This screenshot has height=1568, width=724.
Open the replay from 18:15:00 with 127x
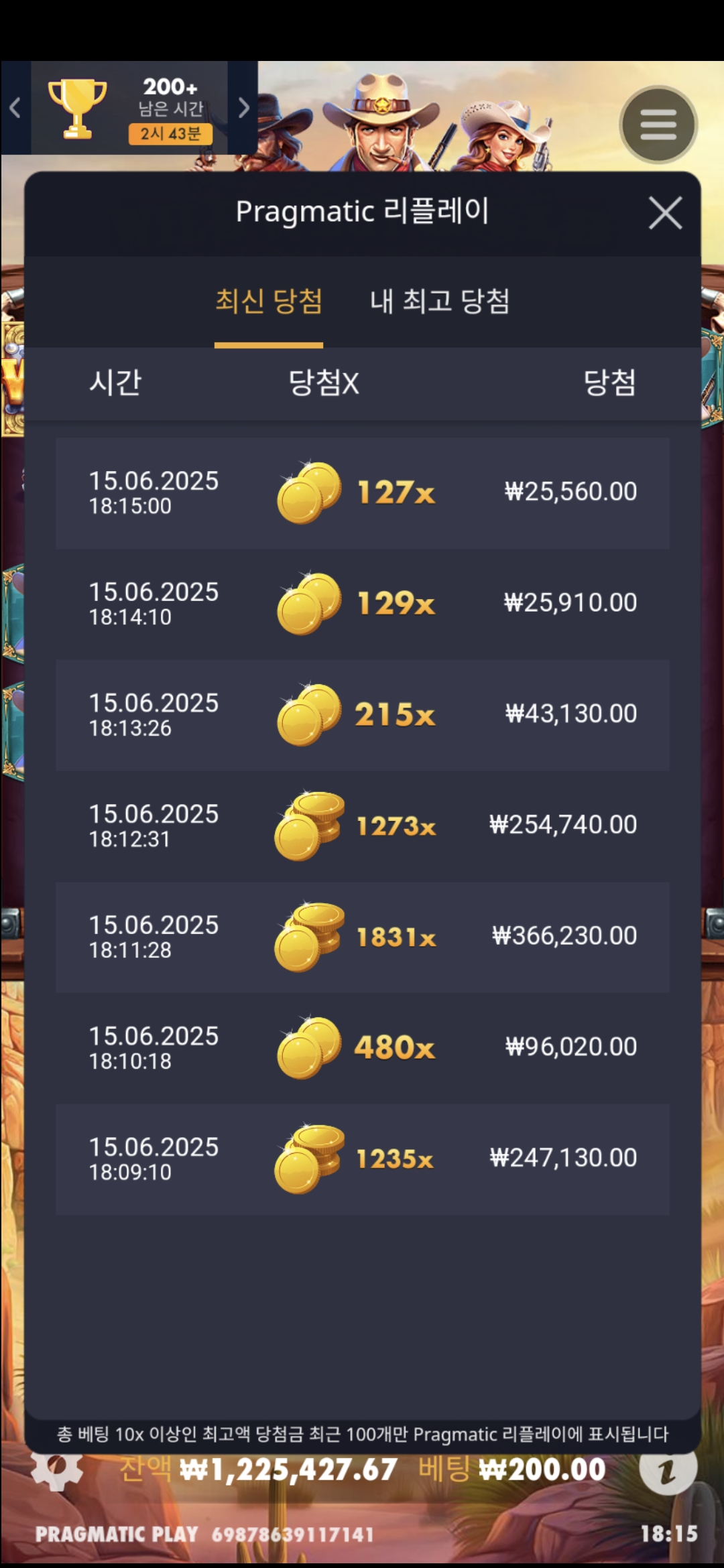(x=362, y=493)
